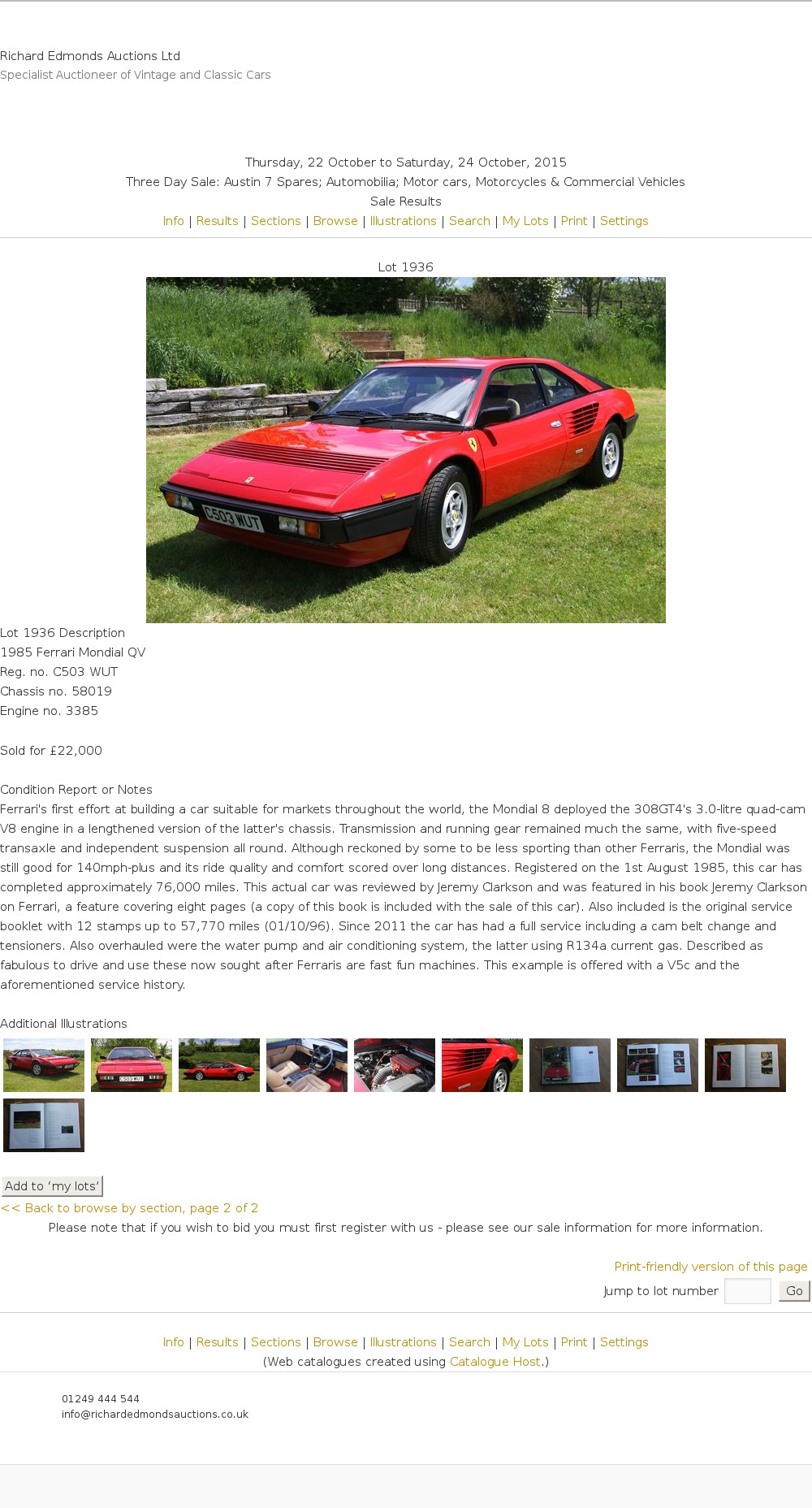
Task: Open Print link in bottom menu
Action: pos(573,1342)
